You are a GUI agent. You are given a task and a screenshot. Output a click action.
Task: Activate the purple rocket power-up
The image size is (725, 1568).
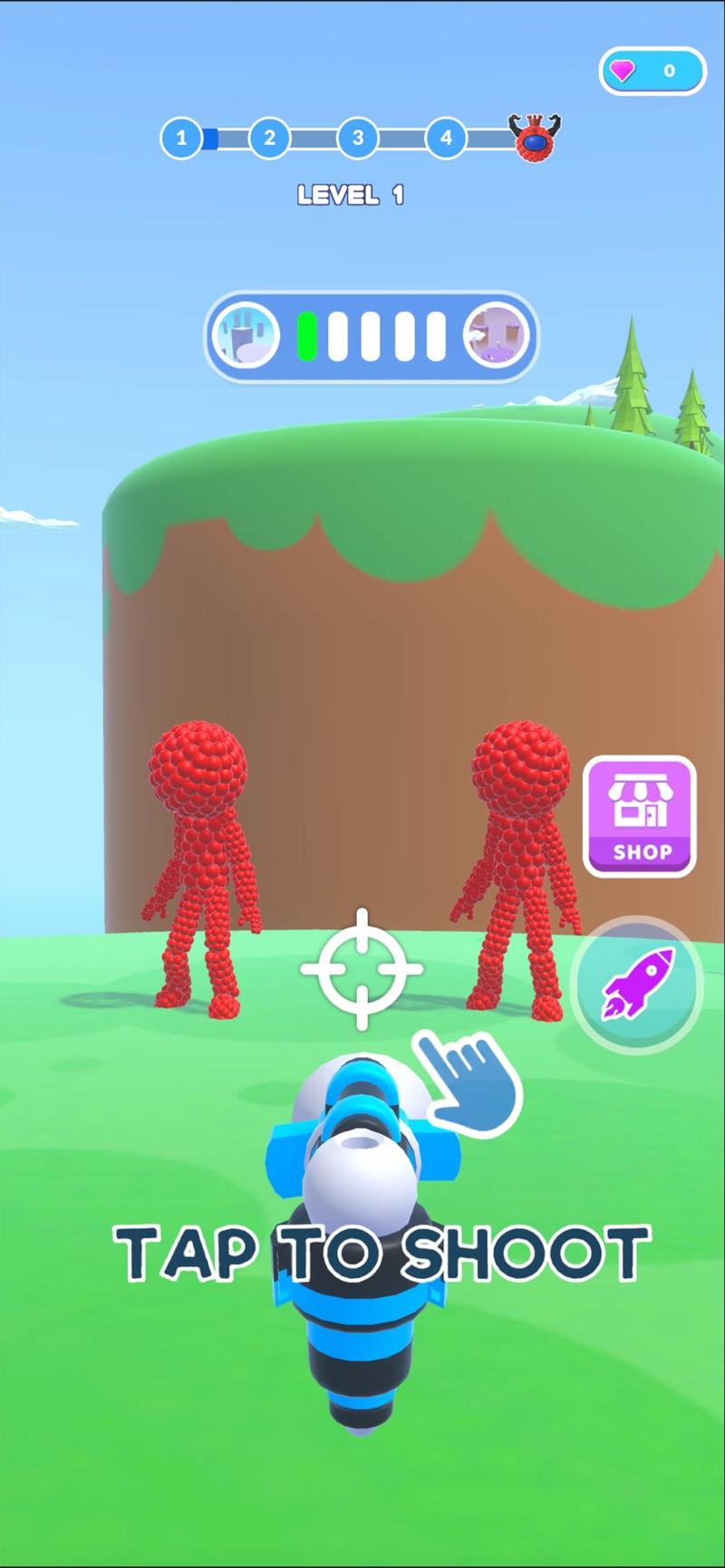(x=637, y=986)
